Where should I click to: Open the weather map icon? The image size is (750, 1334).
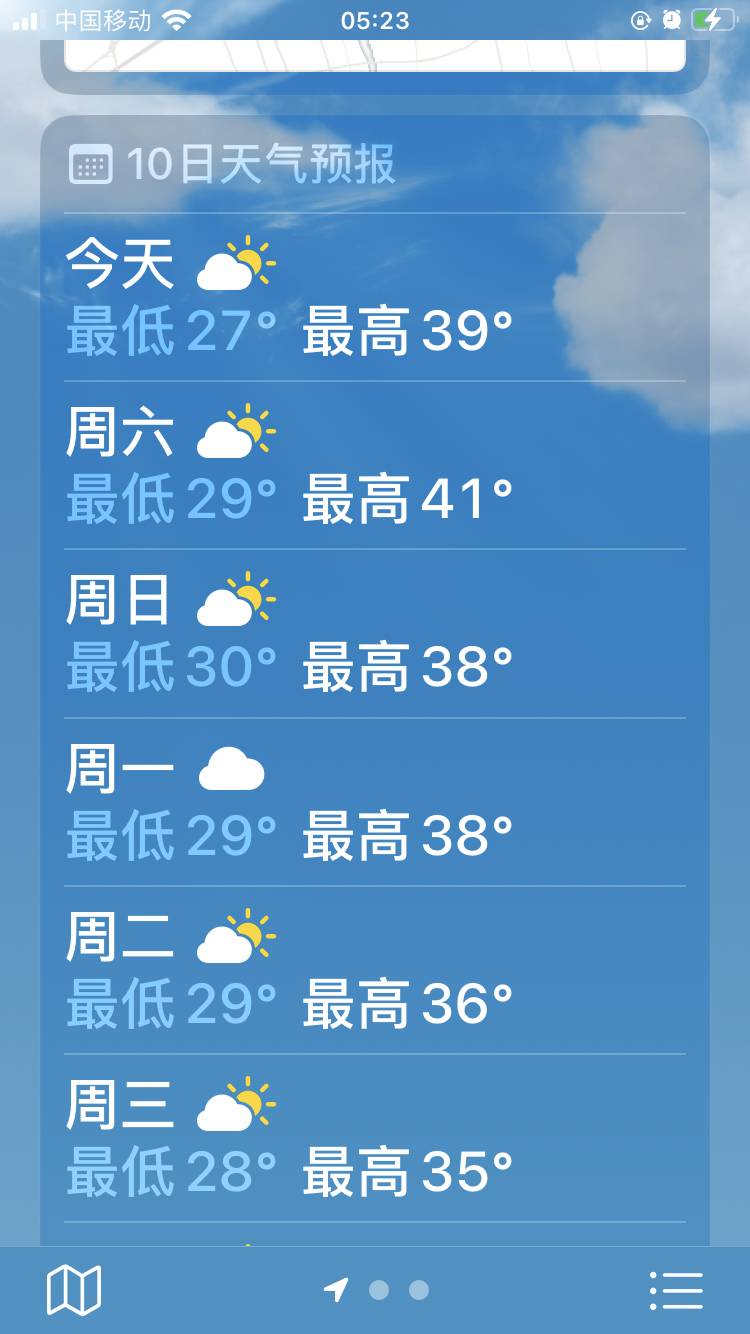pyautogui.click(x=74, y=1290)
